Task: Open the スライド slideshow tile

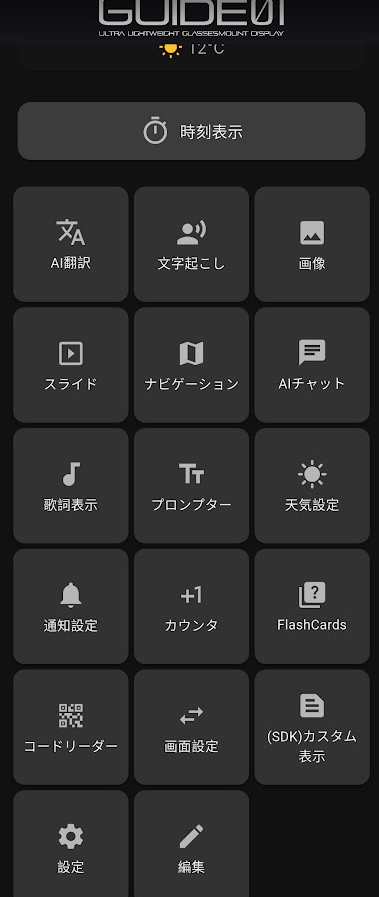Action: 71,365
